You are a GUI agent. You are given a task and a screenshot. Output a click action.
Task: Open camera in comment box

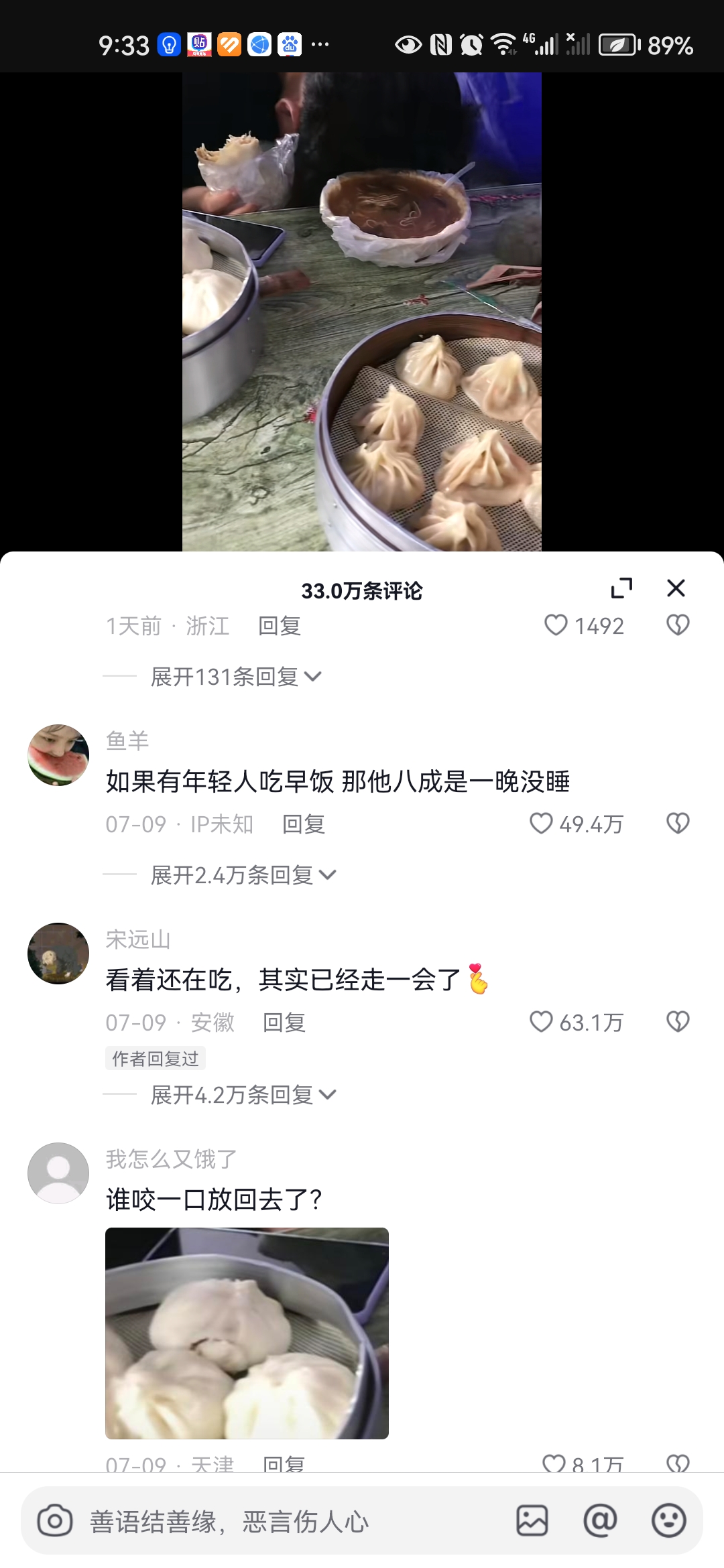[55, 1521]
